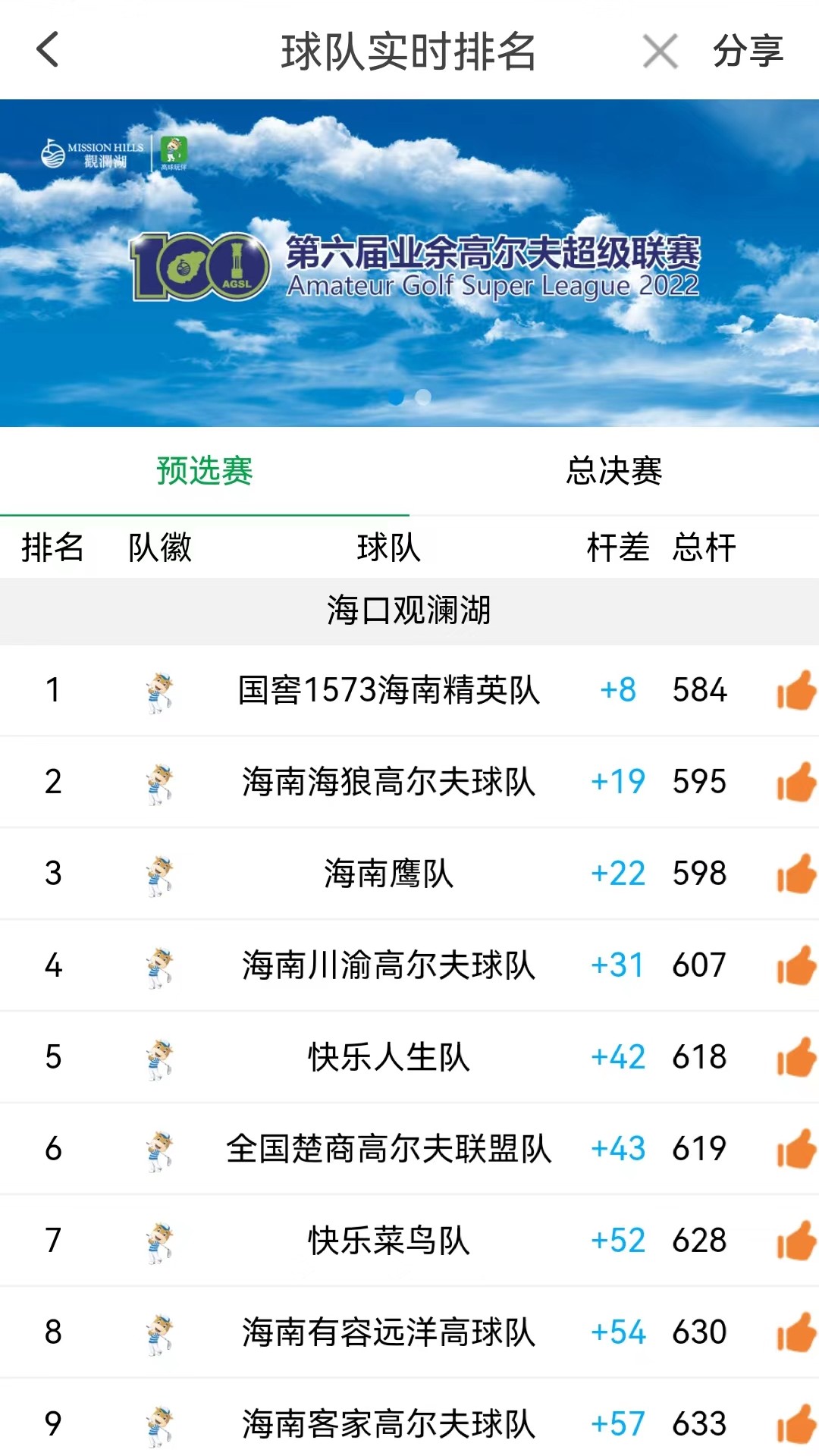819x1456 pixels.
Task: Like the 快乐菜鸟队 team
Action: coord(795,1241)
